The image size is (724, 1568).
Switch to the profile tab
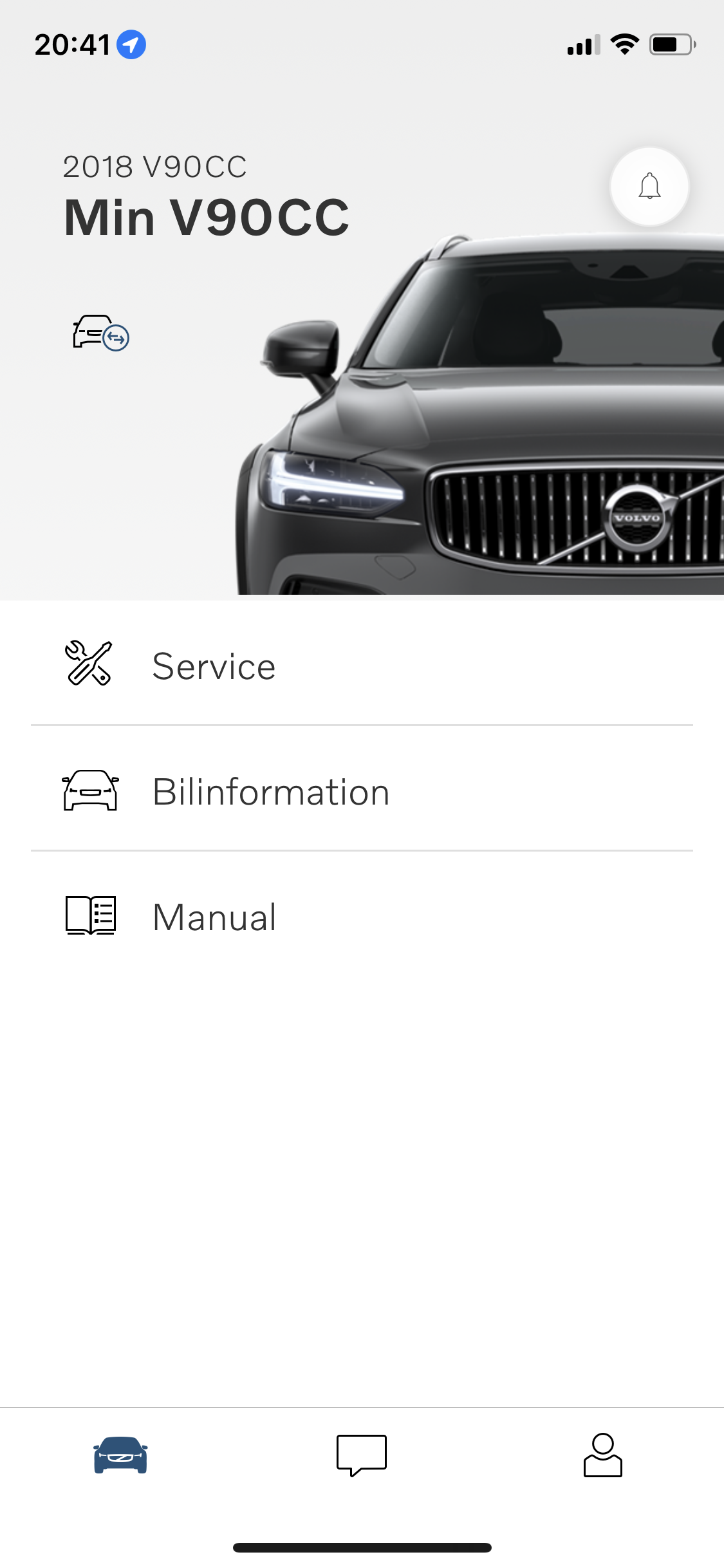tap(602, 1455)
